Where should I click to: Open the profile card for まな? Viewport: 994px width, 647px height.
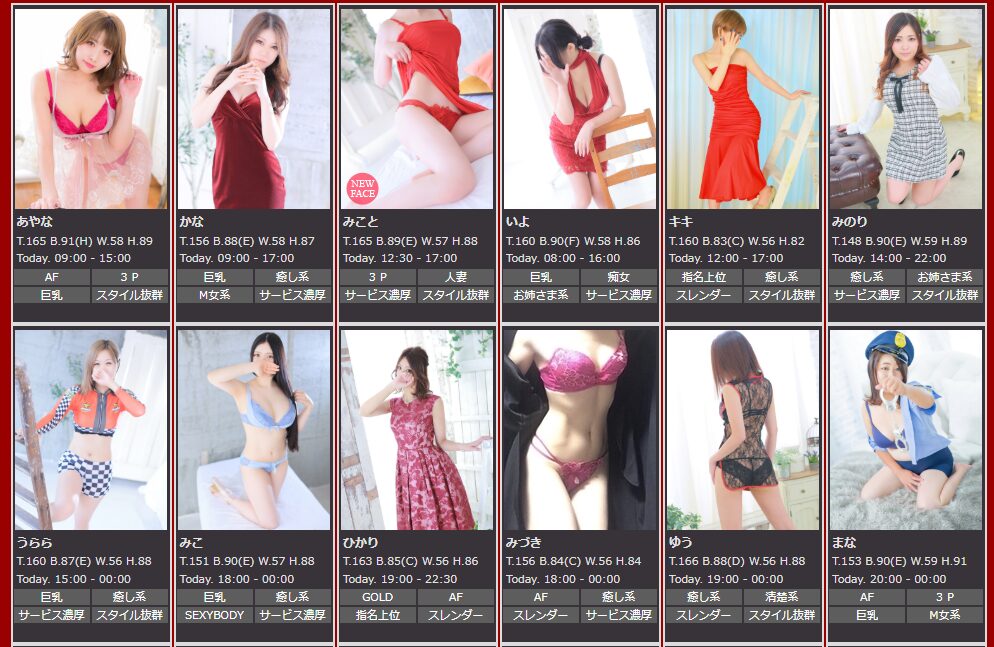click(906, 430)
